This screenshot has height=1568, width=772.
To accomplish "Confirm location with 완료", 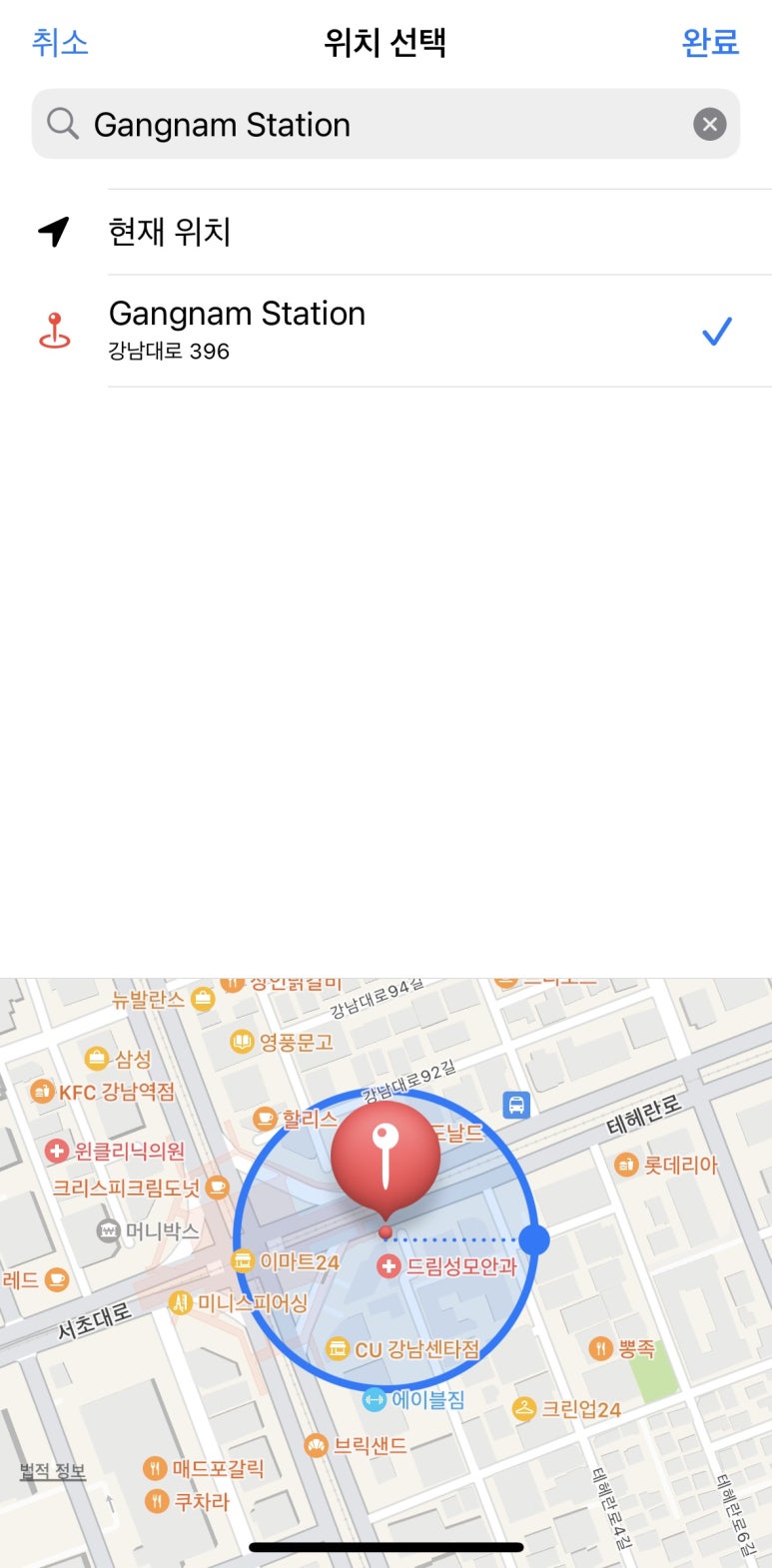I will (x=710, y=42).
